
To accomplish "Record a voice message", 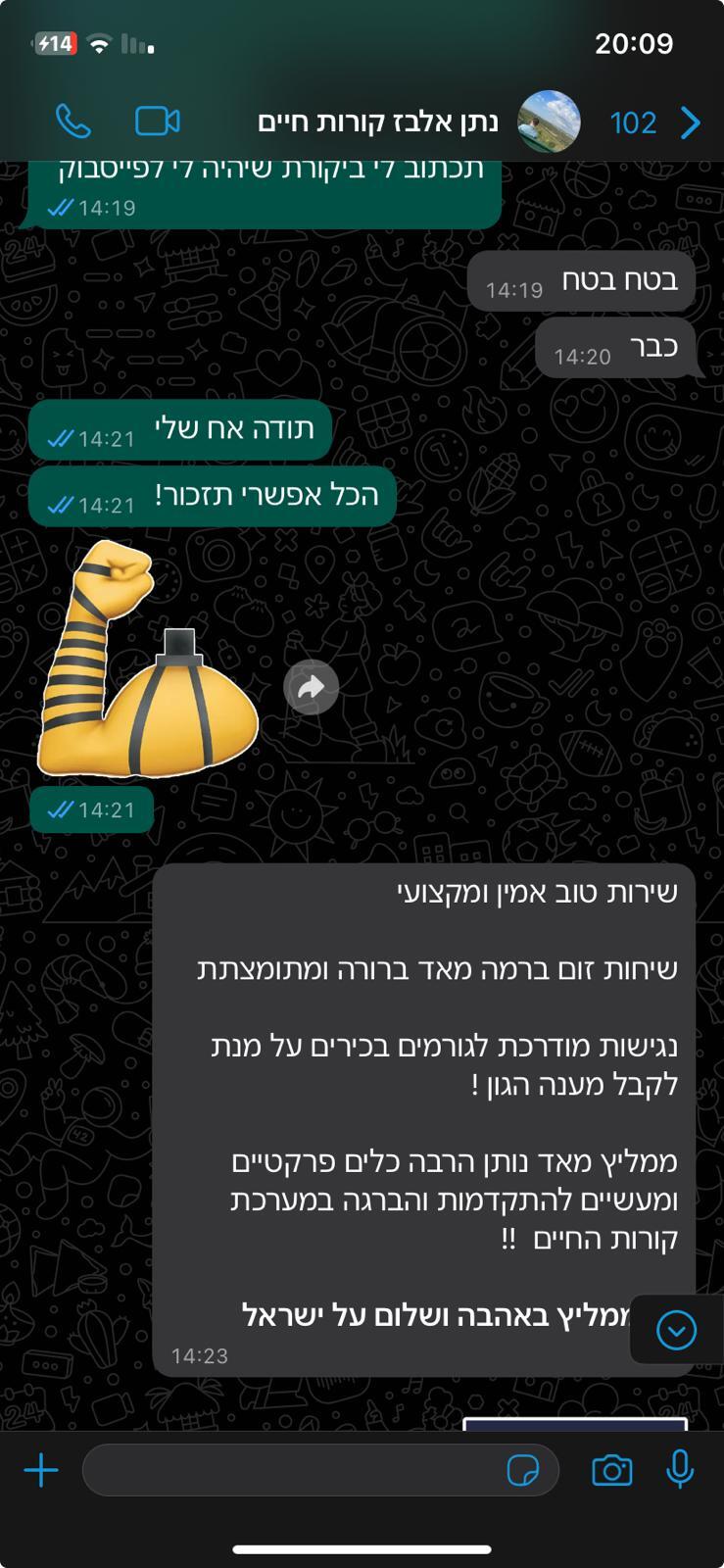I will (x=680, y=1470).
